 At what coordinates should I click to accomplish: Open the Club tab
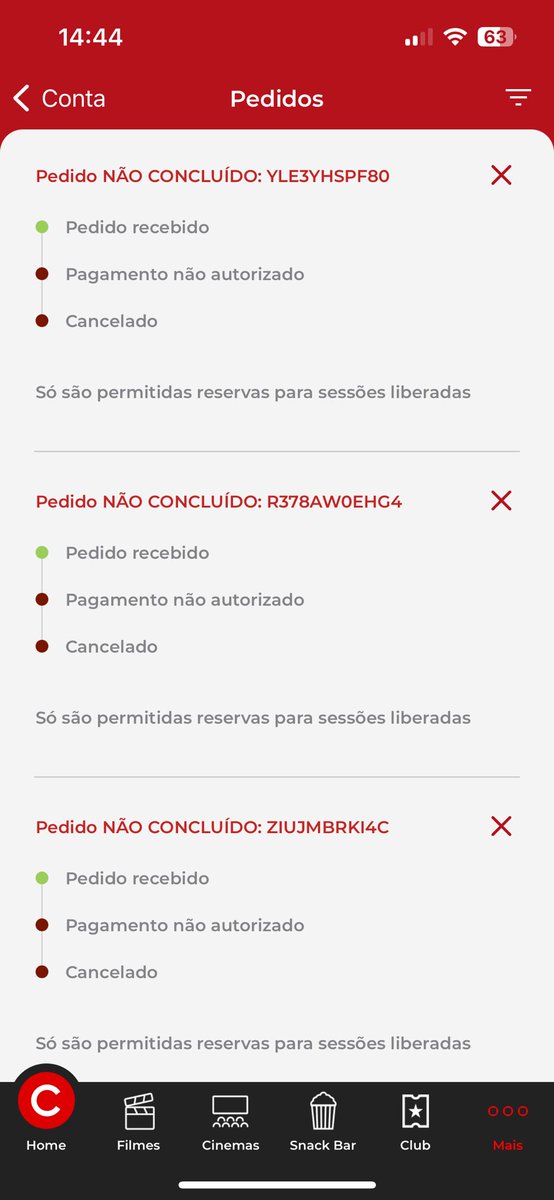point(415,1122)
